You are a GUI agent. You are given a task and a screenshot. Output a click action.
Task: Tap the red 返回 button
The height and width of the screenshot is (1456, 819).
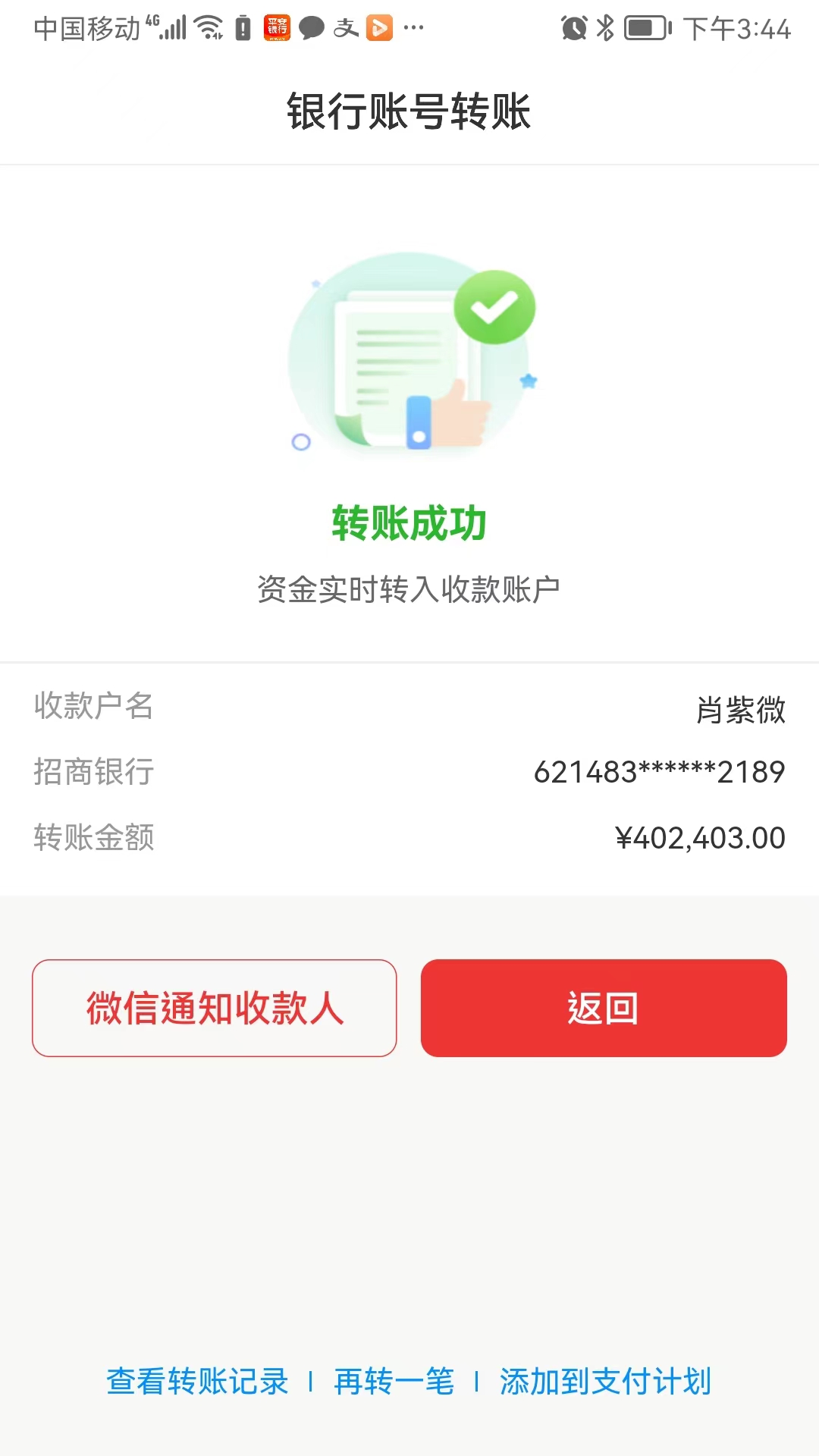click(604, 1008)
